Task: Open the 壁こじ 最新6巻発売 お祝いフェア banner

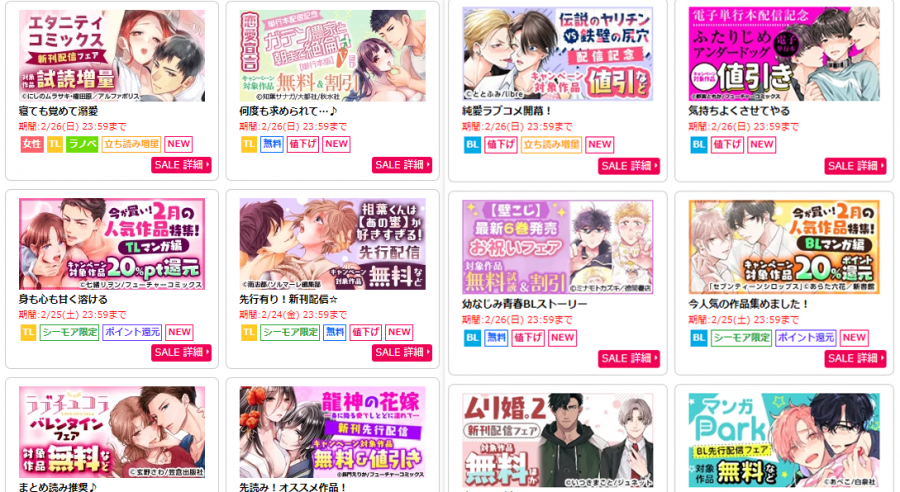Action: click(557, 246)
